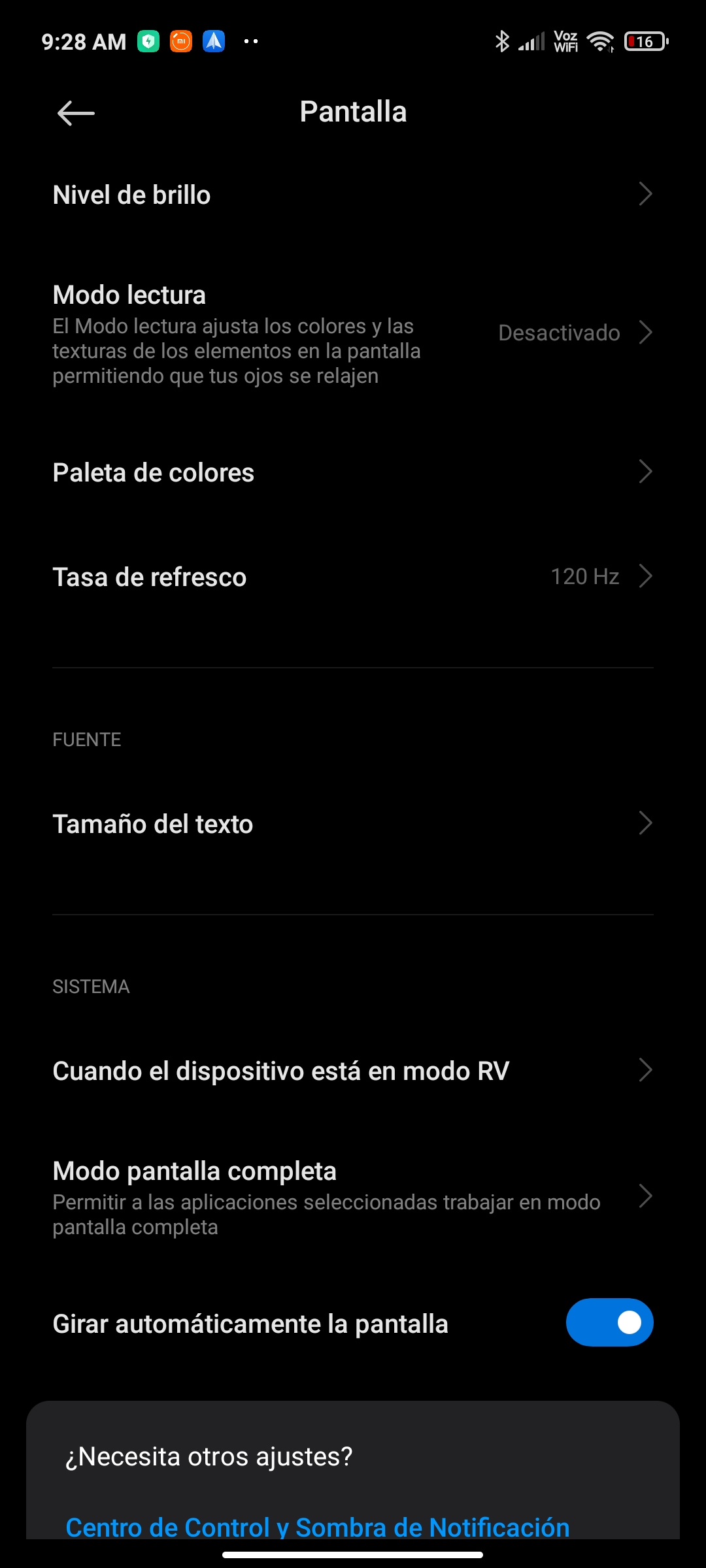Open Nivel de brillo settings
This screenshot has width=706, height=1568.
coord(353,195)
